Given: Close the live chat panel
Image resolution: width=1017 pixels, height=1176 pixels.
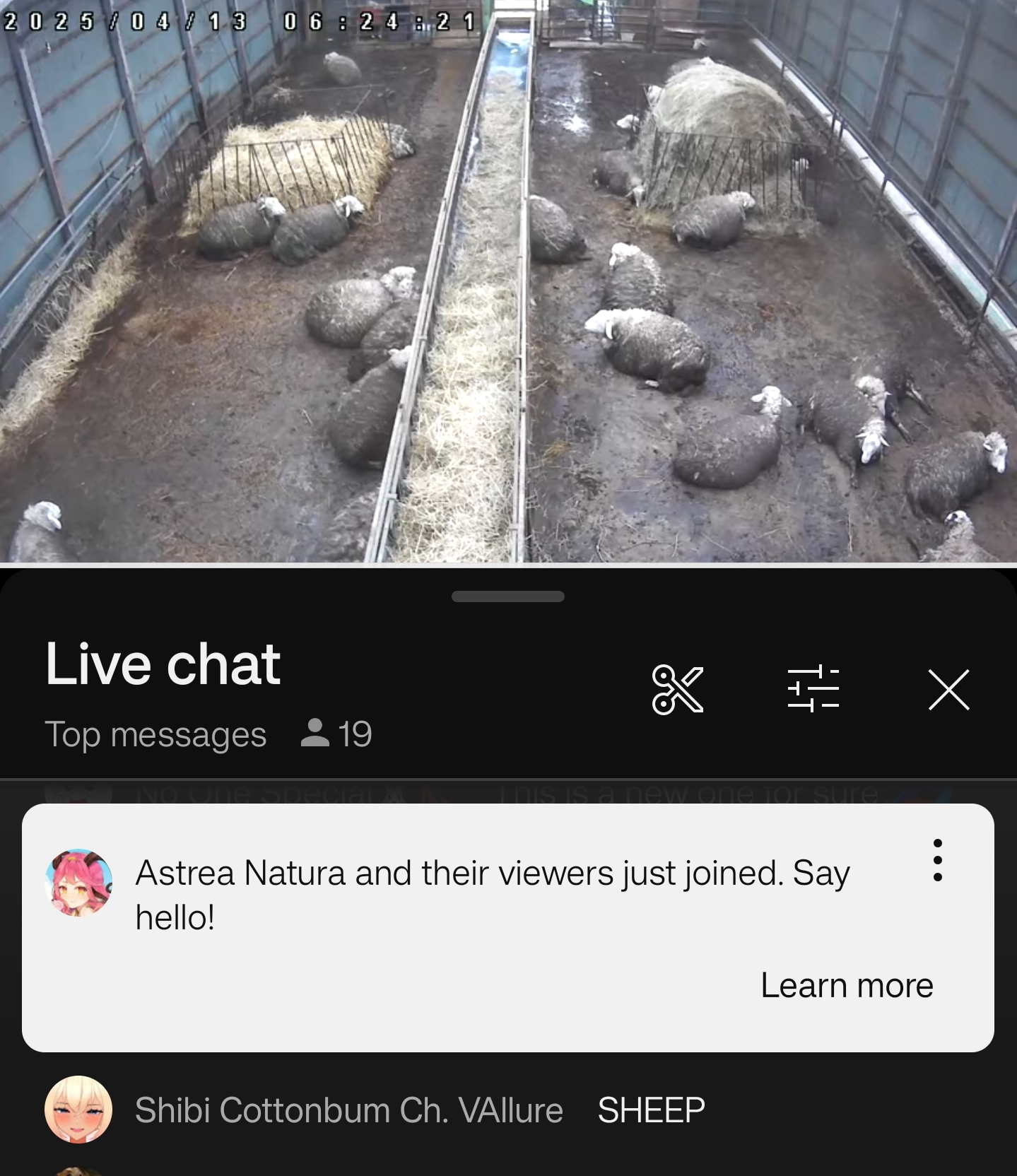Looking at the screenshot, I should (x=948, y=689).
